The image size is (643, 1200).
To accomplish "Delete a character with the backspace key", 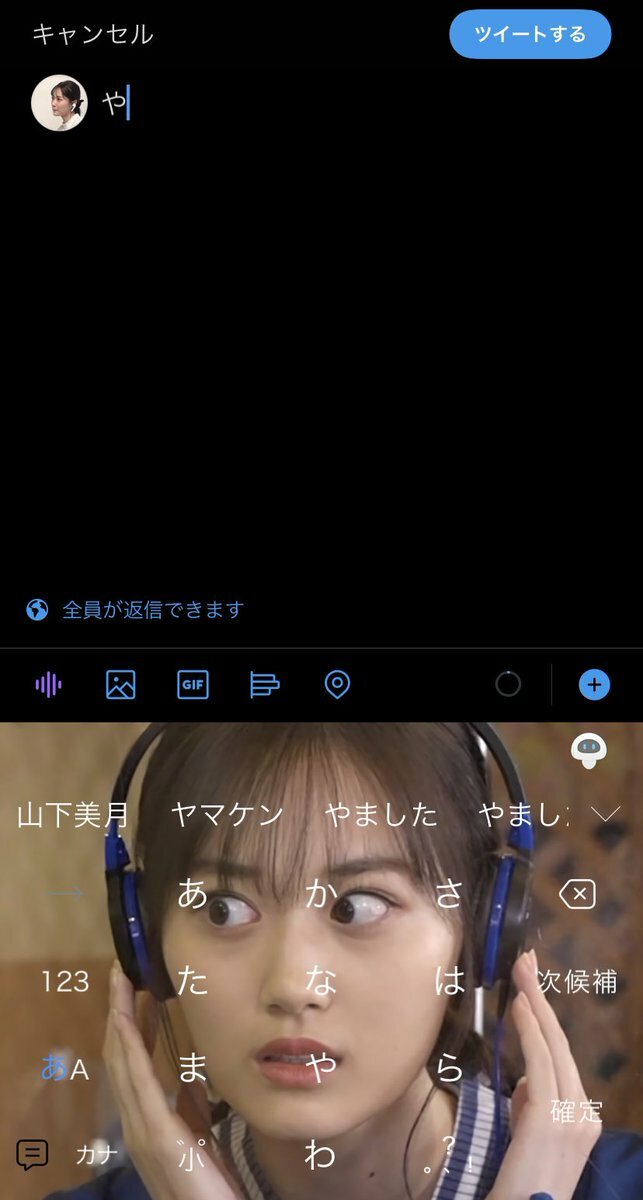I will [x=577, y=895].
